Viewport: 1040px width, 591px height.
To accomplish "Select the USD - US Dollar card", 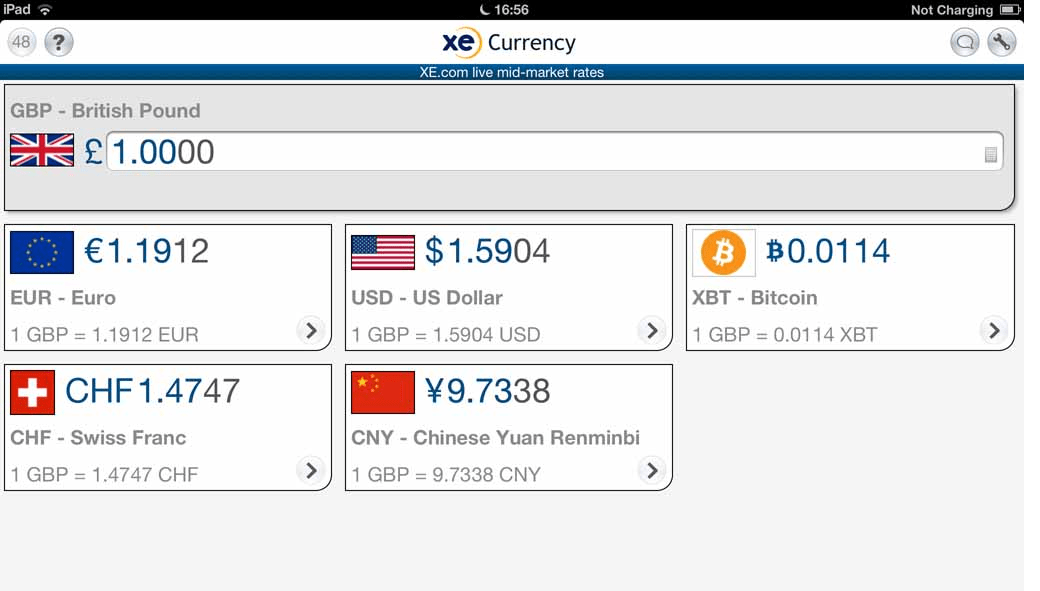I will point(490,286).
